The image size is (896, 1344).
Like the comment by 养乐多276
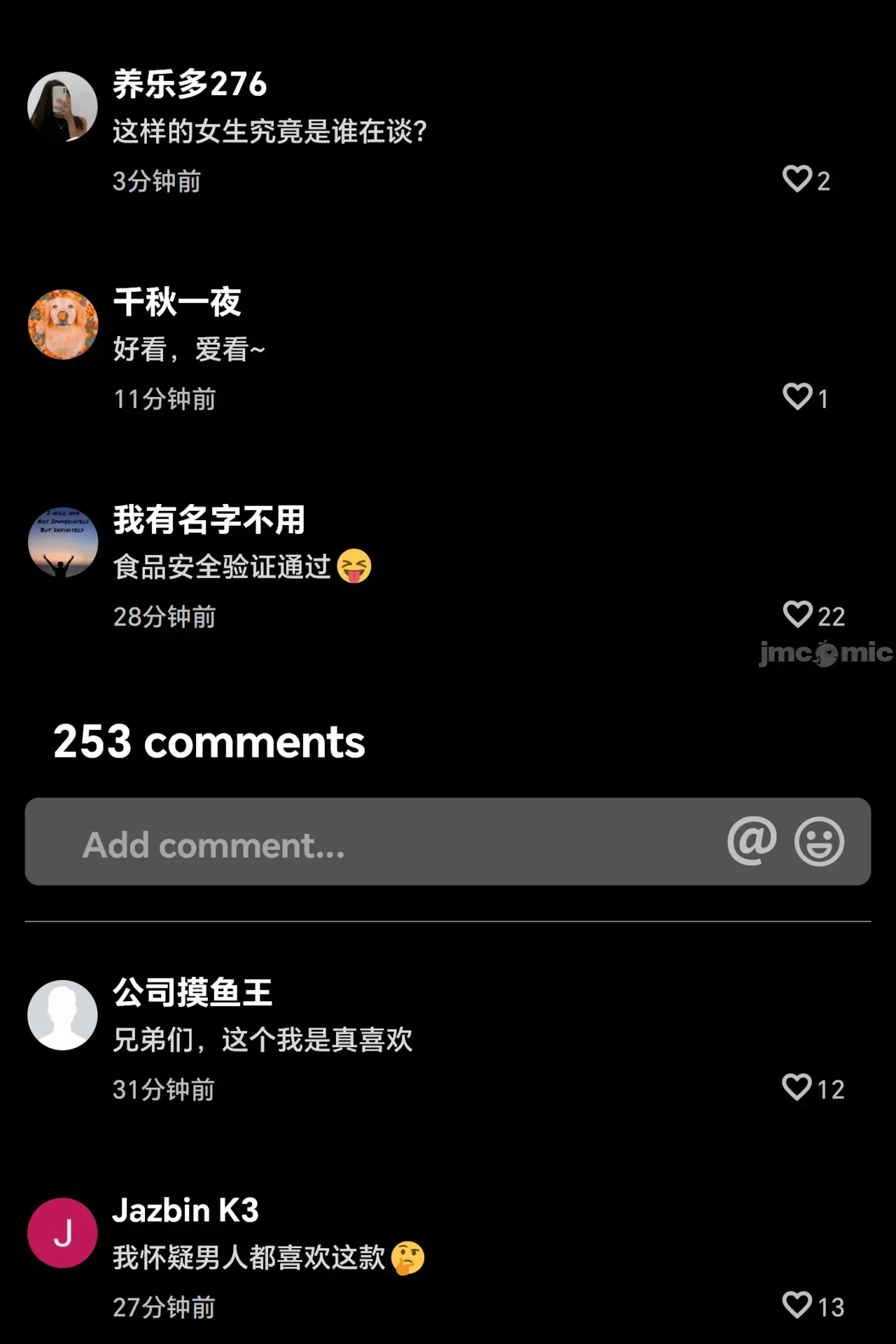pyautogui.click(x=797, y=179)
